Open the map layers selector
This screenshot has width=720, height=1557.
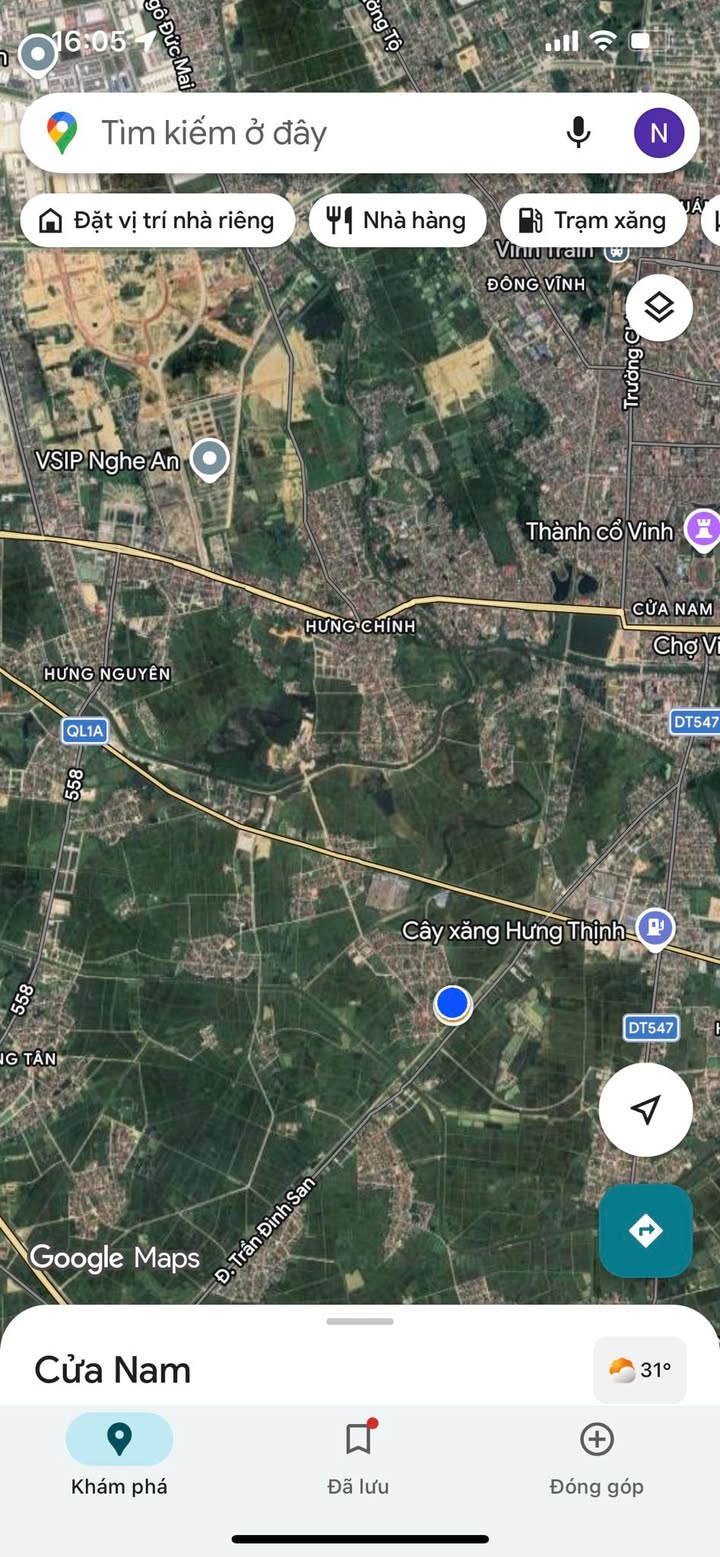[659, 308]
